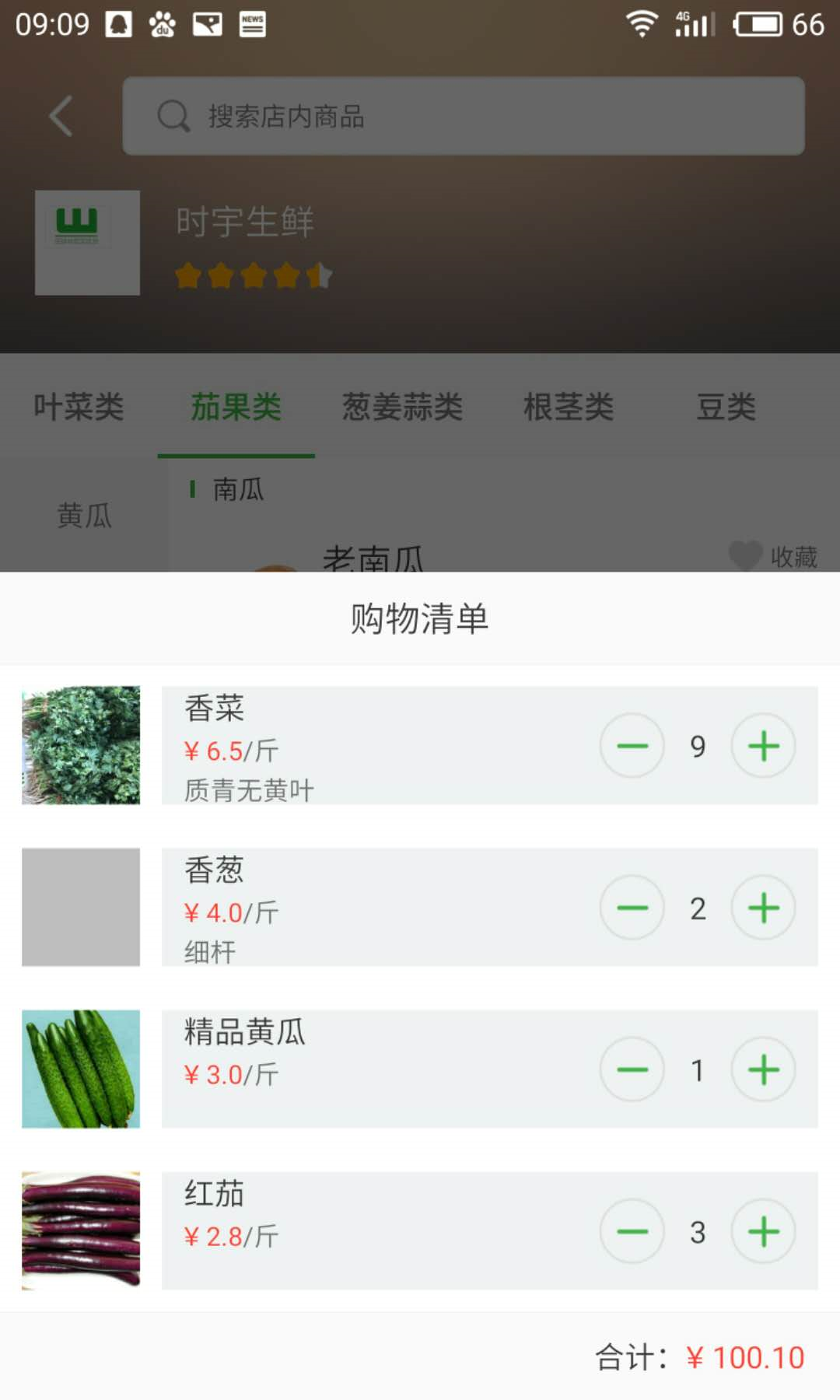
Task: Increase 红茄 quantity with plus button
Action: tap(764, 1231)
